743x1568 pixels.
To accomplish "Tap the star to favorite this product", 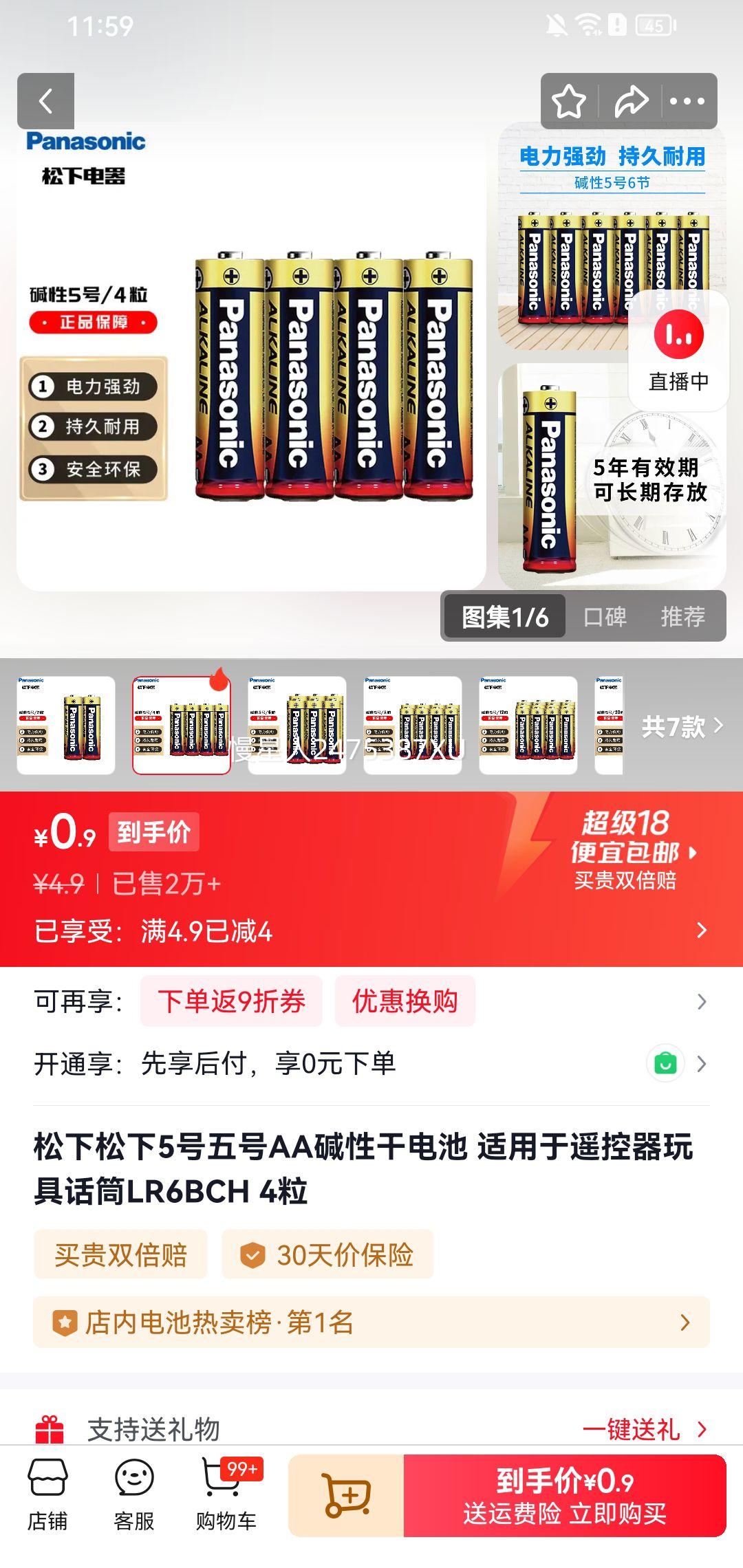I will click(x=568, y=101).
